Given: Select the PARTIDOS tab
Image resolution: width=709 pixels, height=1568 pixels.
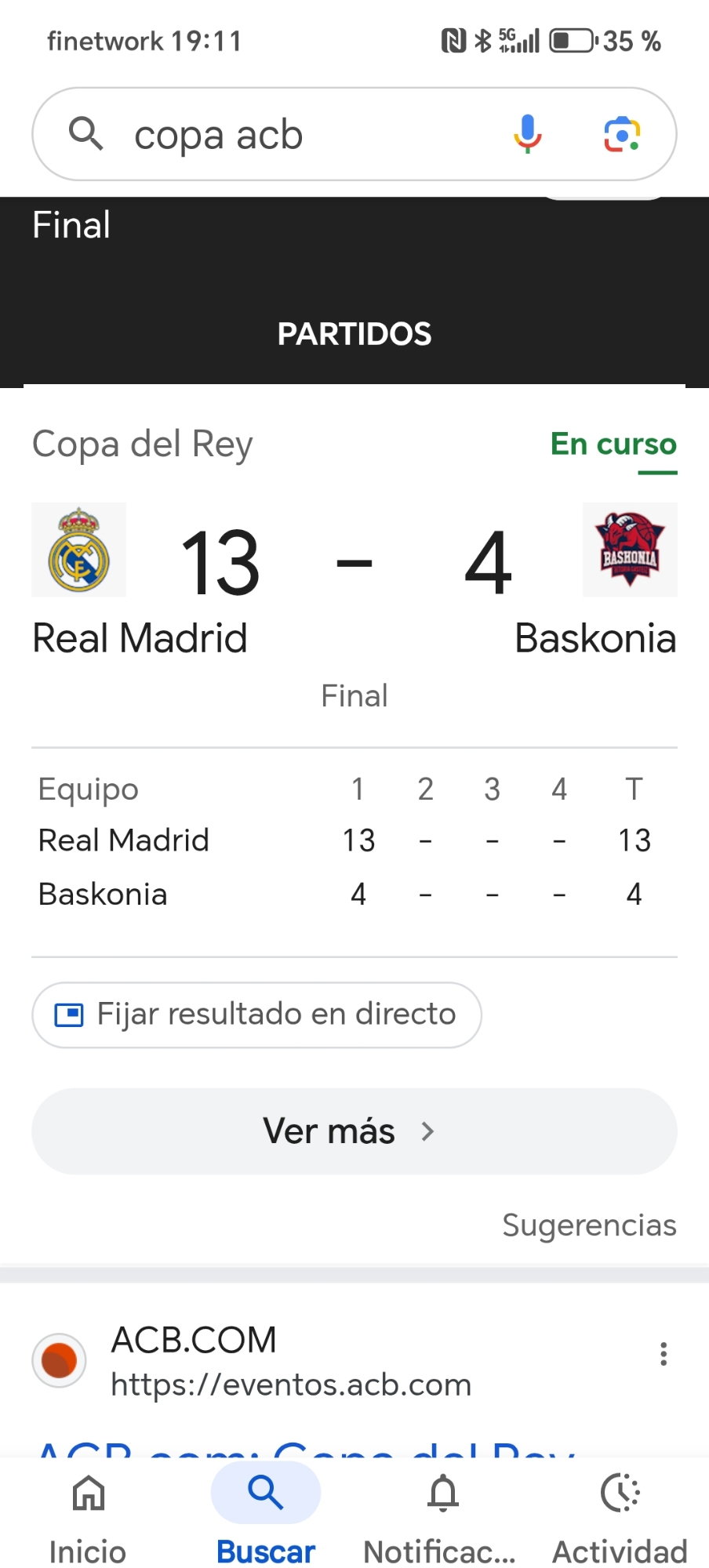Looking at the screenshot, I should (x=354, y=334).
